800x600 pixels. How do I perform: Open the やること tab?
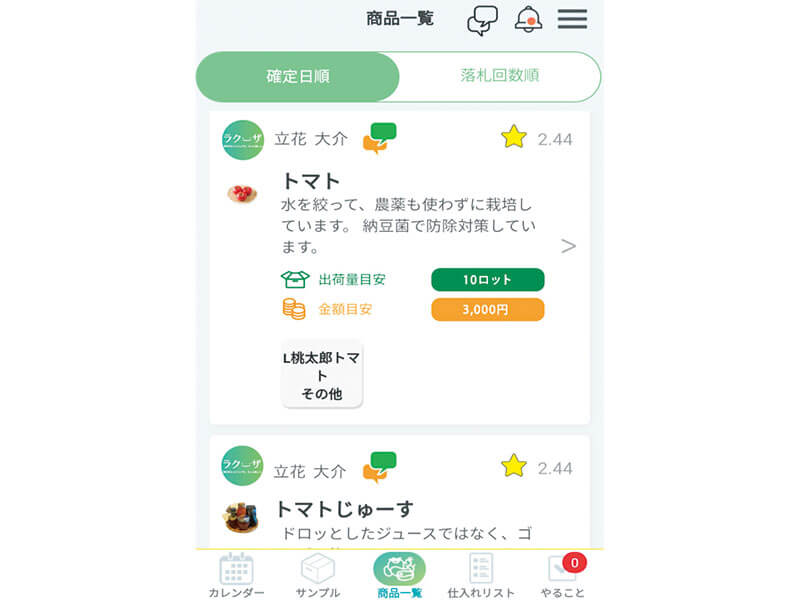point(562,576)
